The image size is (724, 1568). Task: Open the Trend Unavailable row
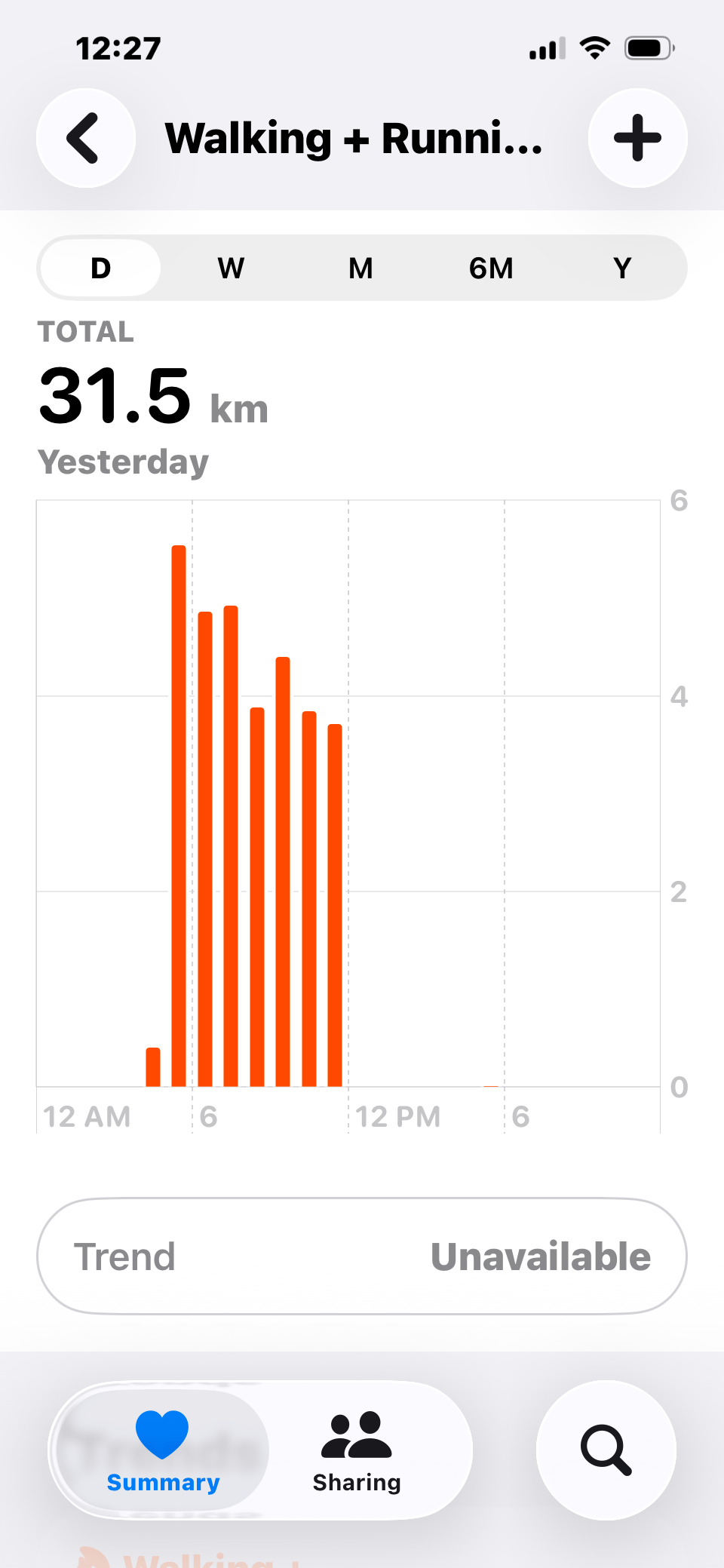coord(362,1257)
